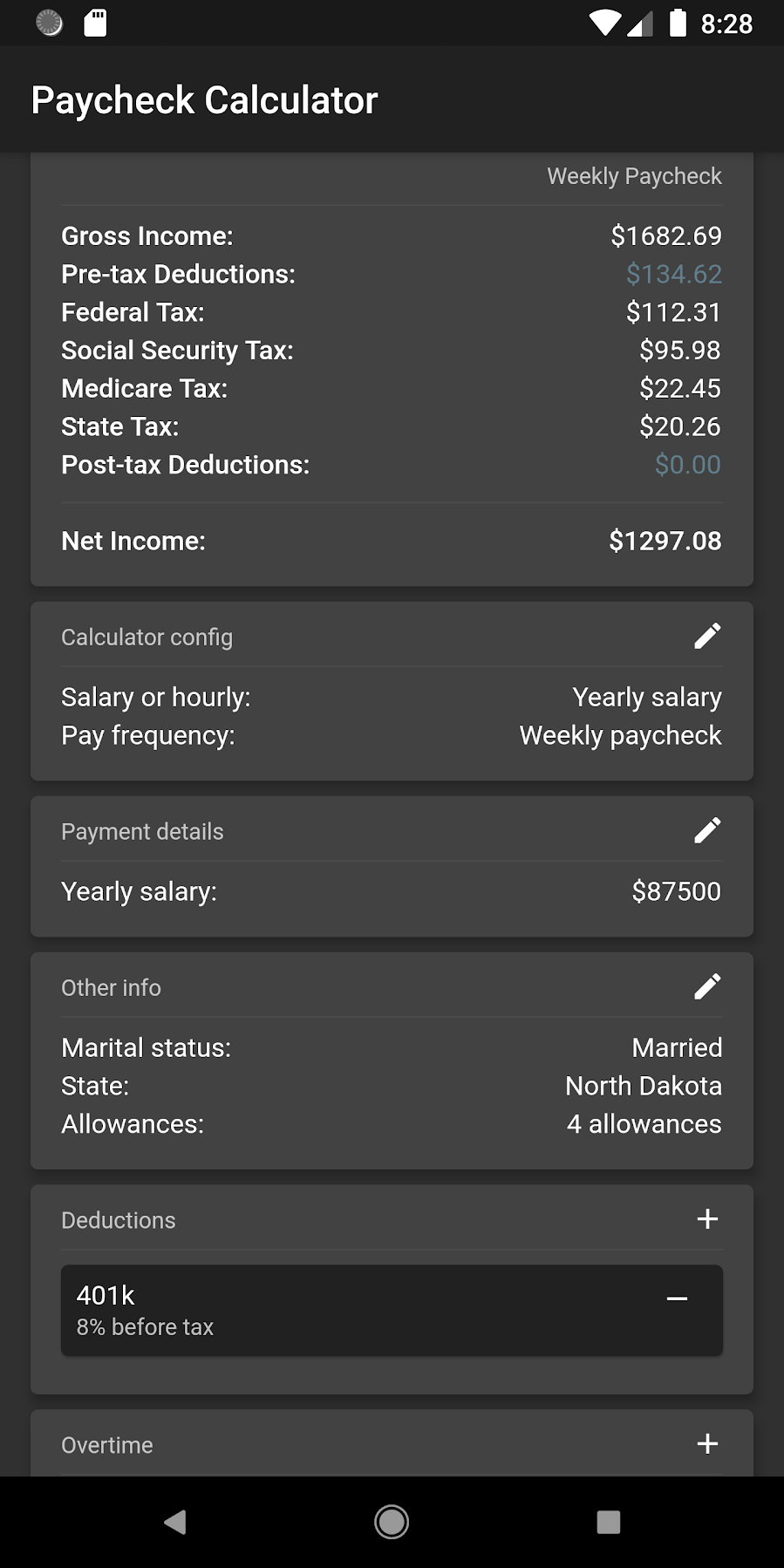Add an overtime entry
This screenshot has width=784, height=1568.
pyautogui.click(x=708, y=1444)
